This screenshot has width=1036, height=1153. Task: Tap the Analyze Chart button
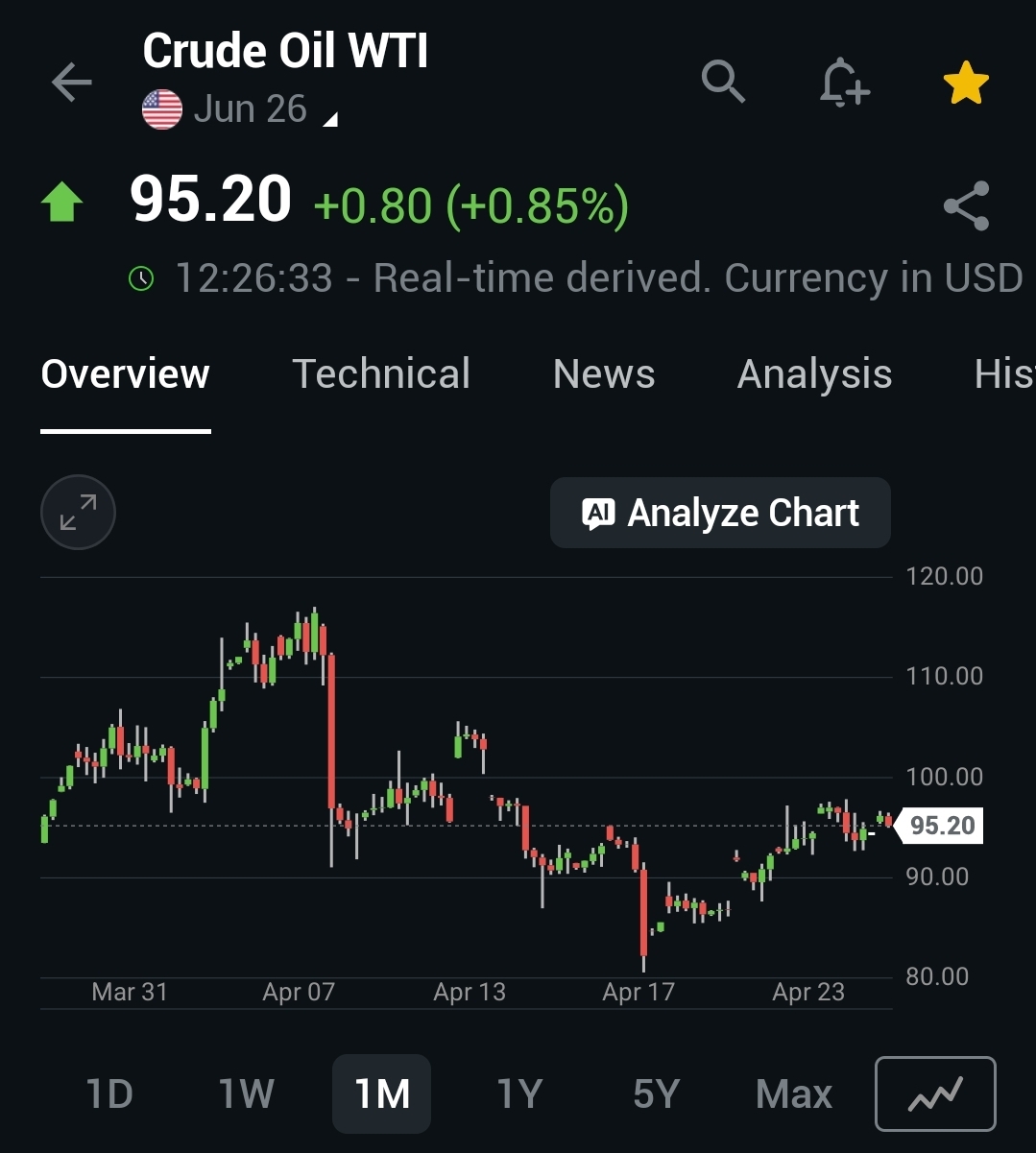click(720, 513)
